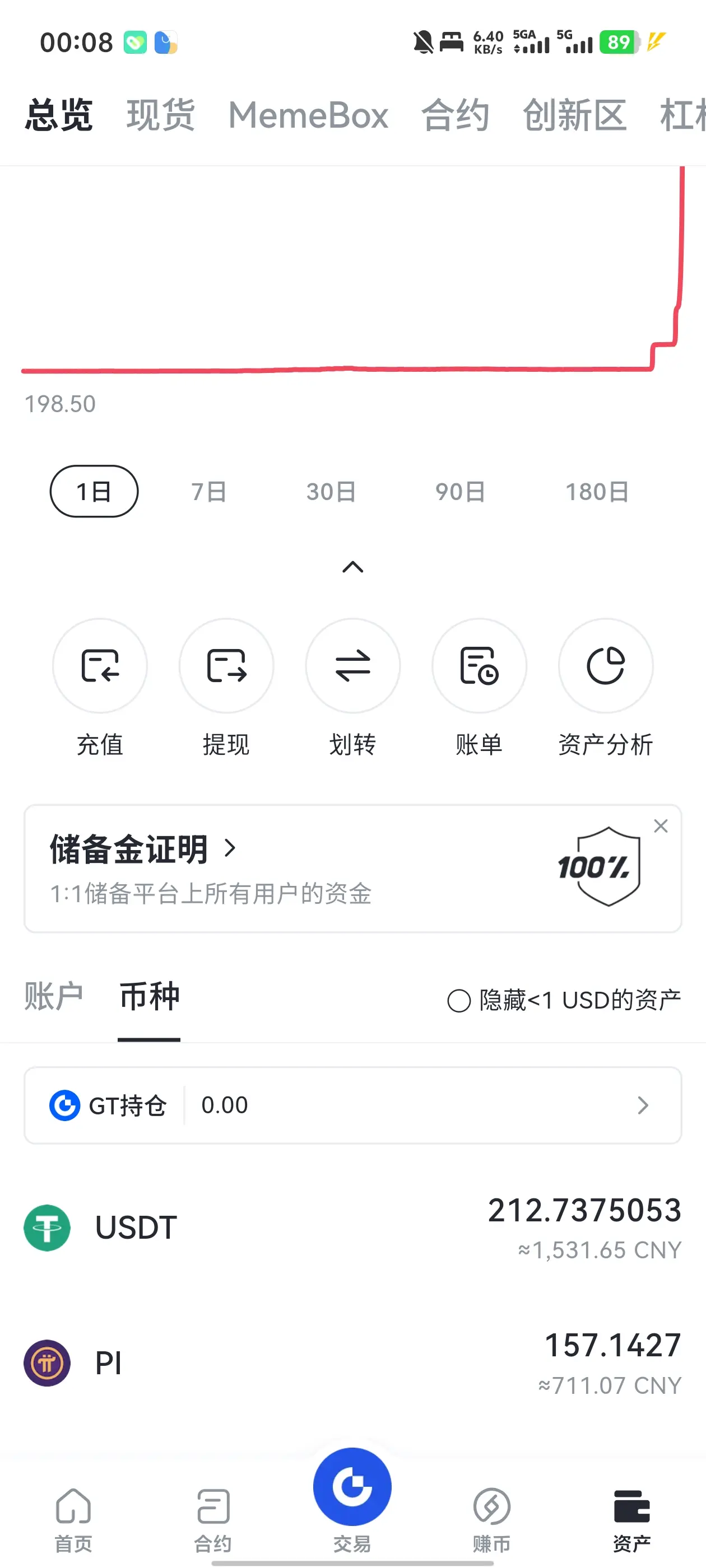Open 账单 bills
This screenshot has width=706, height=1568.
[x=480, y=688]
